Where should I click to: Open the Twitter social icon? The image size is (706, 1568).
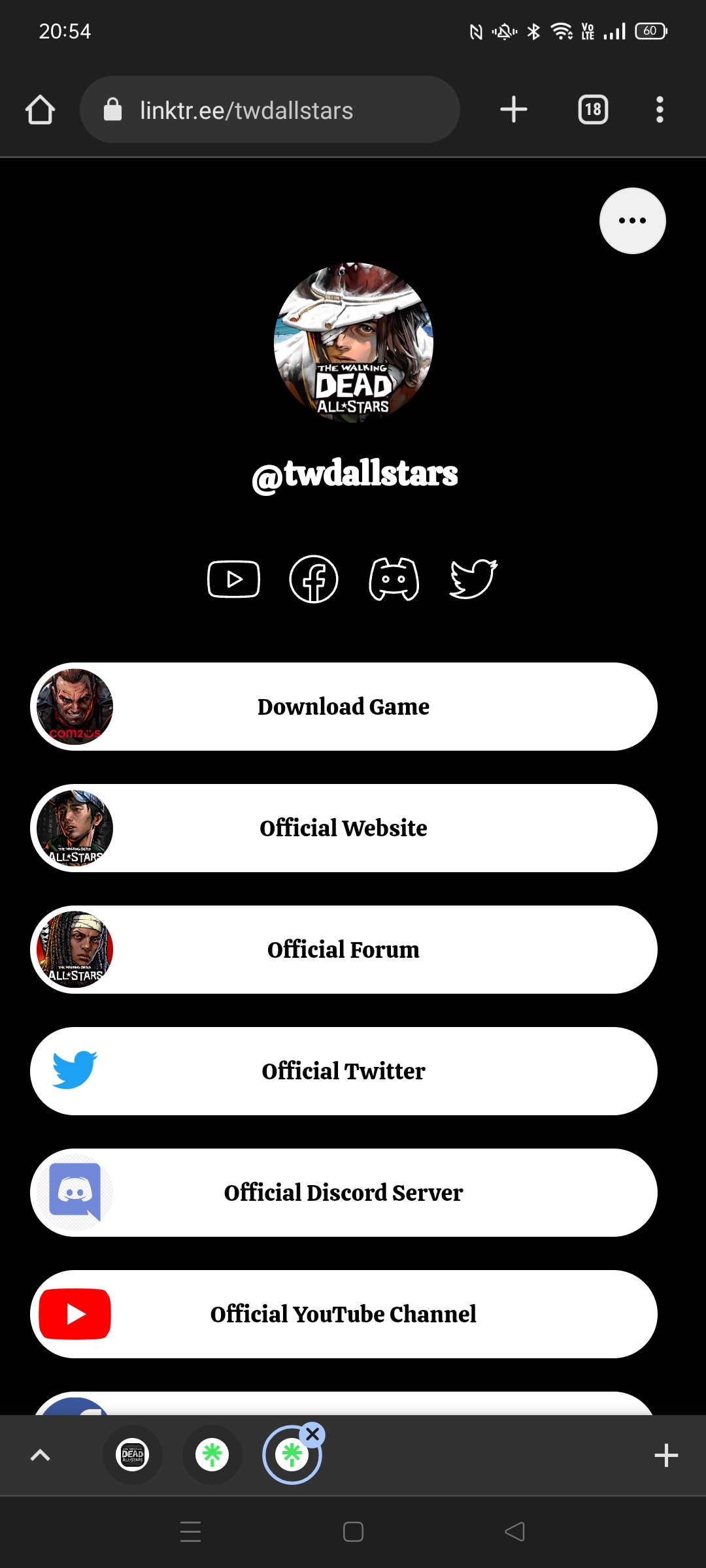click(473, 579)
